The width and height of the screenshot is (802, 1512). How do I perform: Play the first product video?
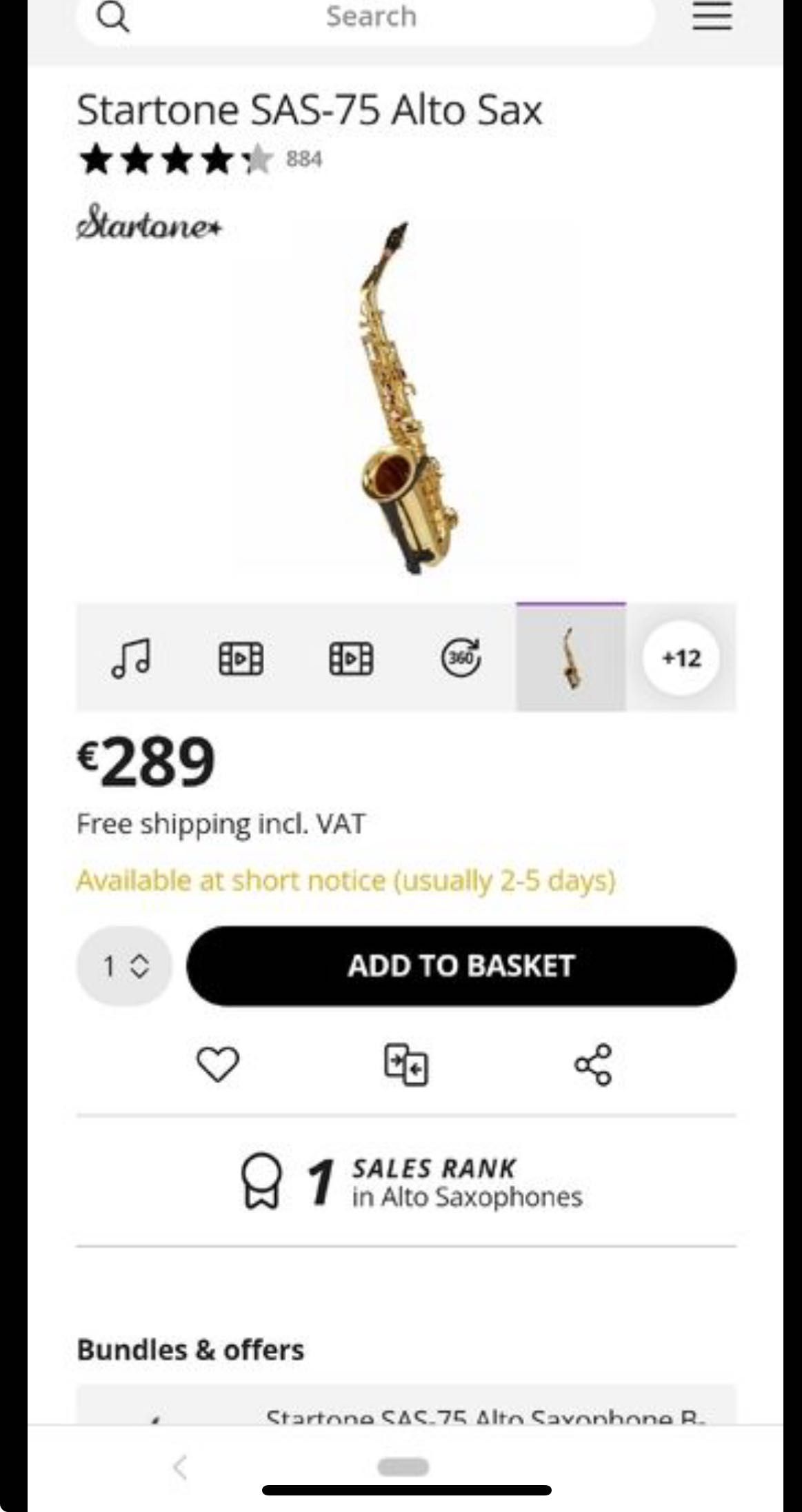[241, 658]
